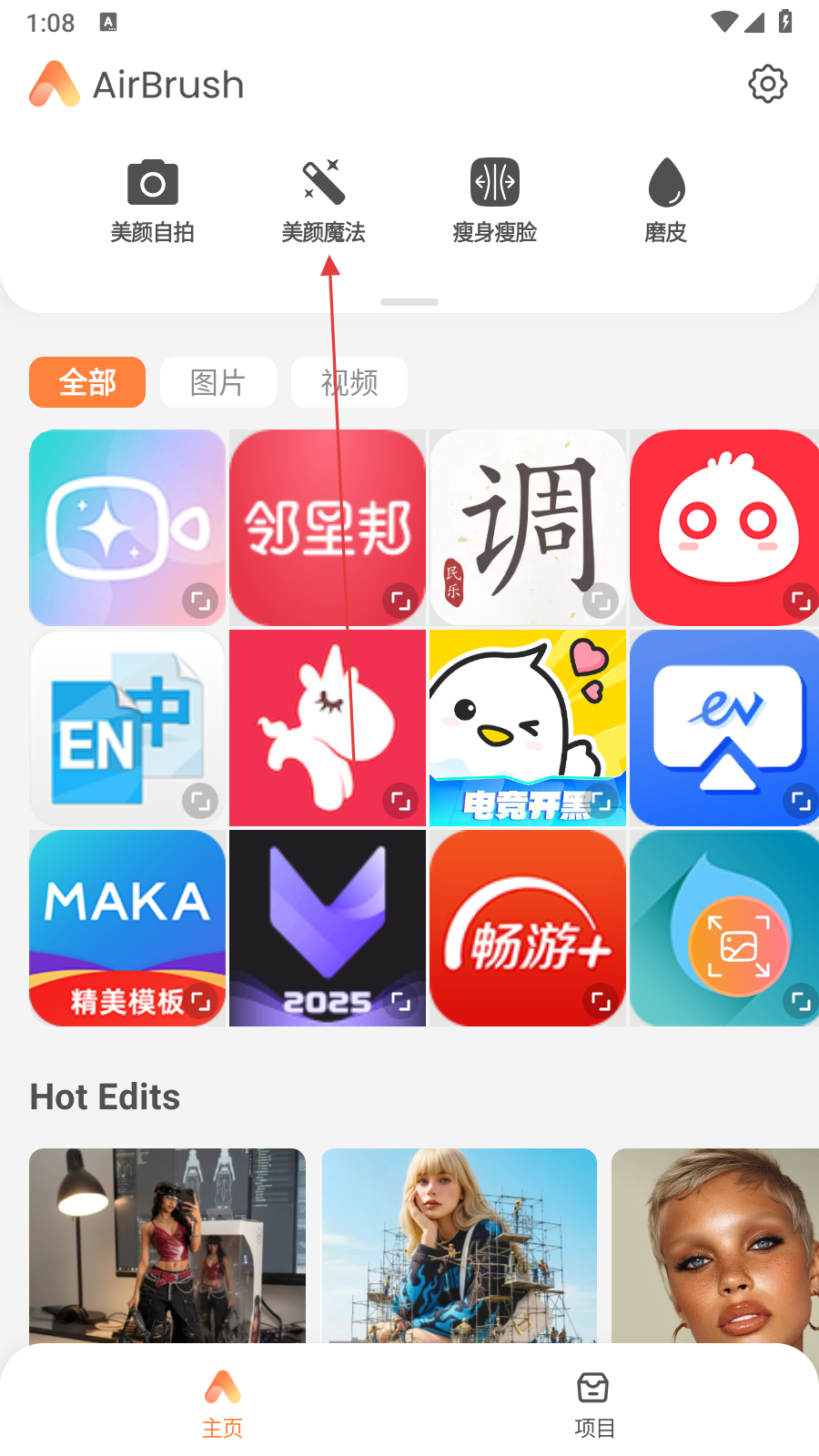Open the 邻里邦 tile

point(328,528)
